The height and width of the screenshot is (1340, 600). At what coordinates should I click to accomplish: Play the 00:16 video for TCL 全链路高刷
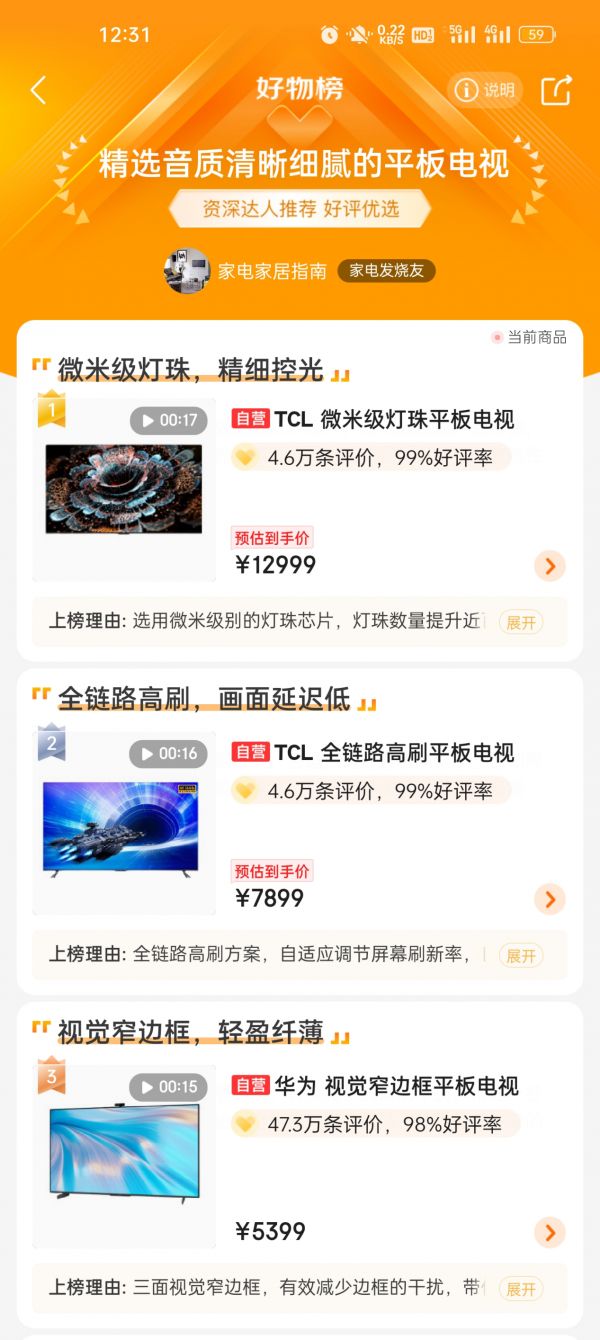168,753
